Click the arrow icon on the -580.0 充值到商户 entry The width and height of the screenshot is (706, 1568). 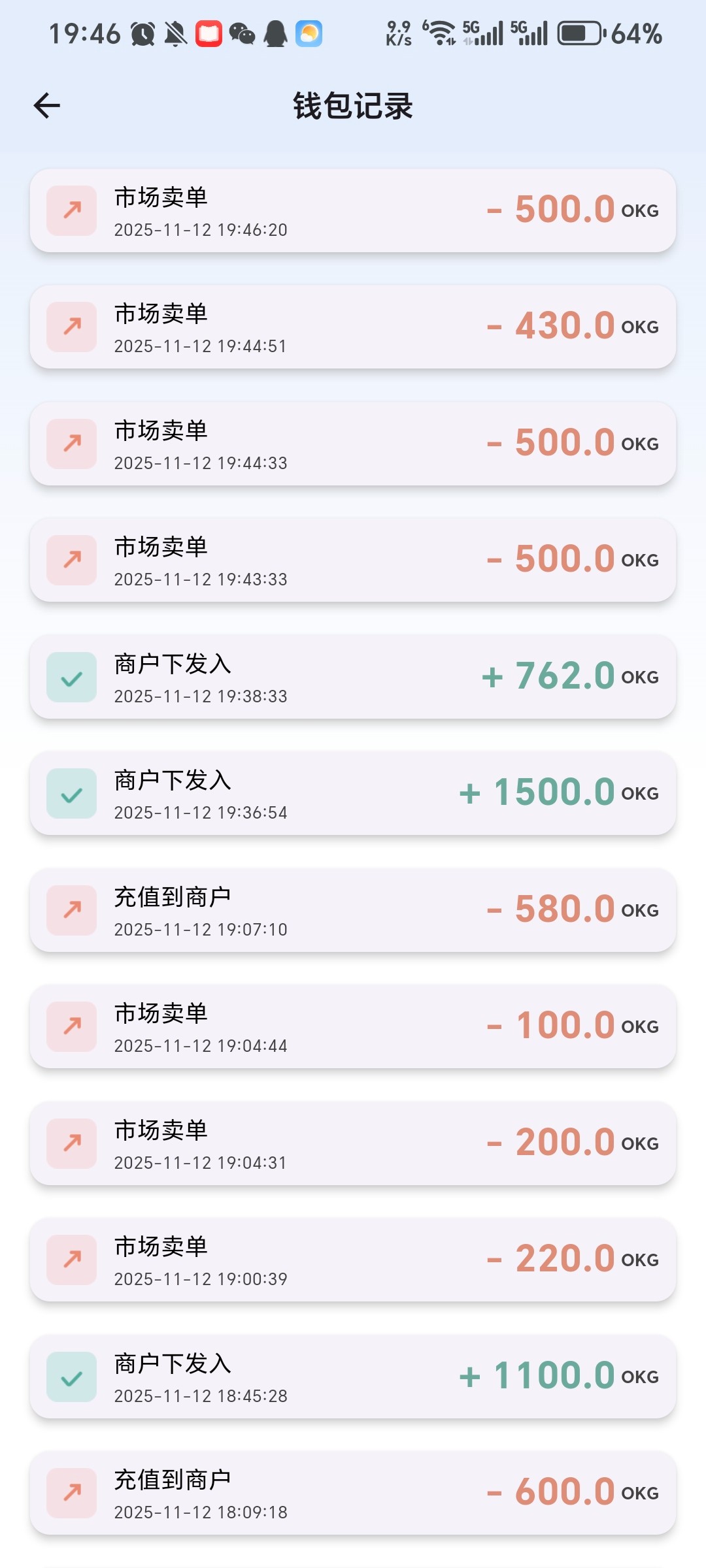point(72,909)
